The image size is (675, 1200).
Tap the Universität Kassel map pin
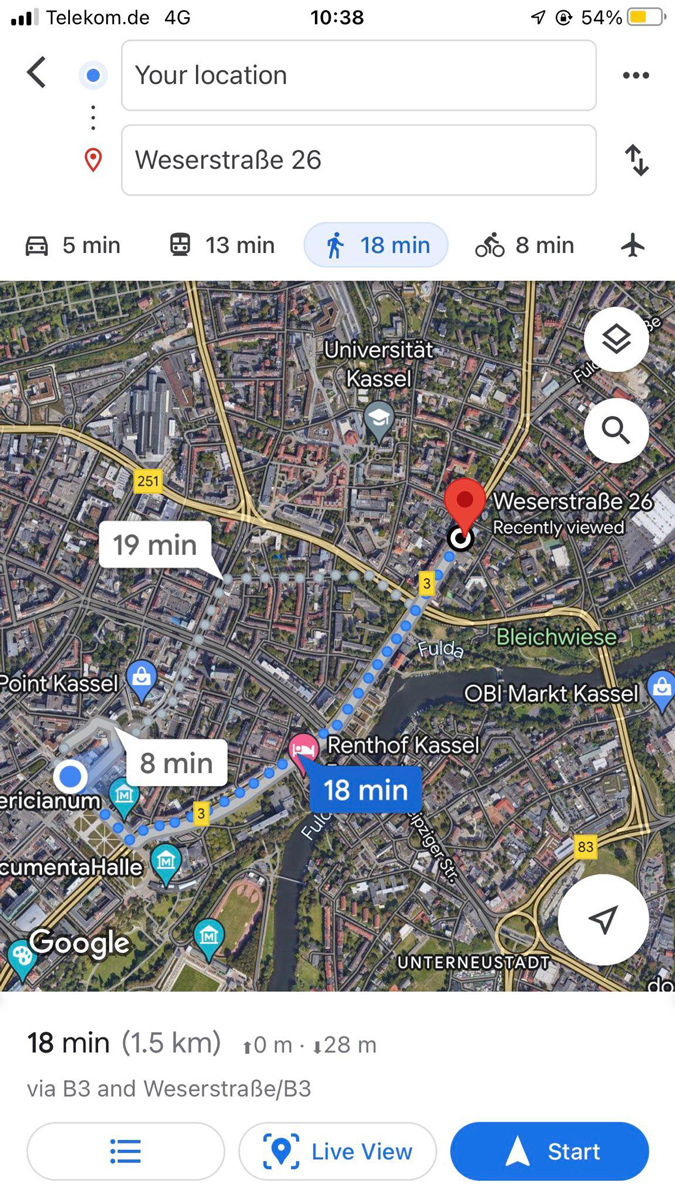pyautogui.click(x=379, y=420)
